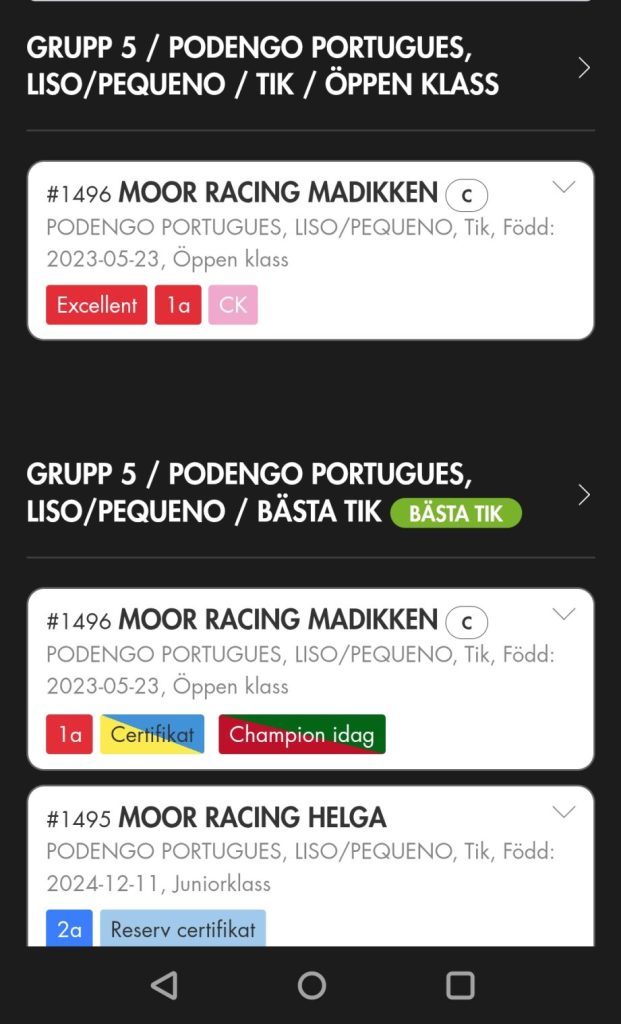Open recent apps from the navigation bar
Viewport: 621px width, 1024px height.
(x=460, y=985)
